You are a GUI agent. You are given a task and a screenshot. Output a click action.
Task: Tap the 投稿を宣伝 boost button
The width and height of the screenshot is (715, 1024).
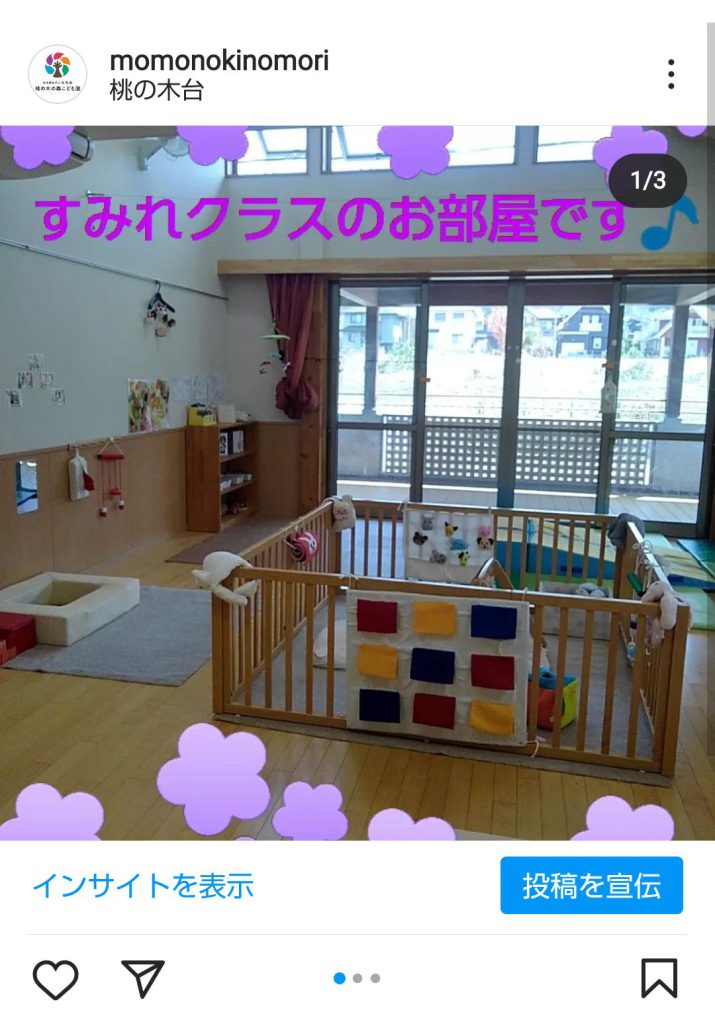click(x=591, y=885)
